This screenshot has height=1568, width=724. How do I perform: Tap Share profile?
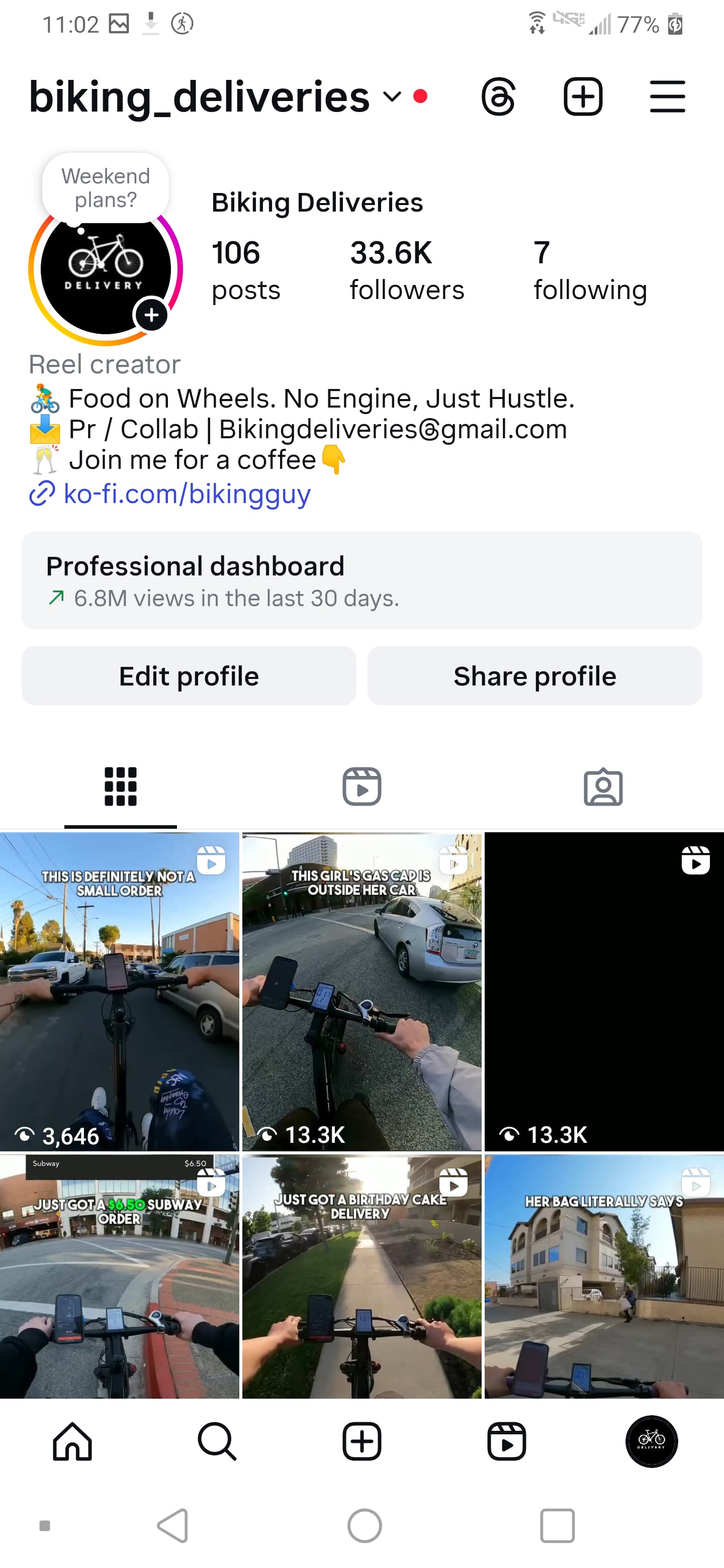534,675
